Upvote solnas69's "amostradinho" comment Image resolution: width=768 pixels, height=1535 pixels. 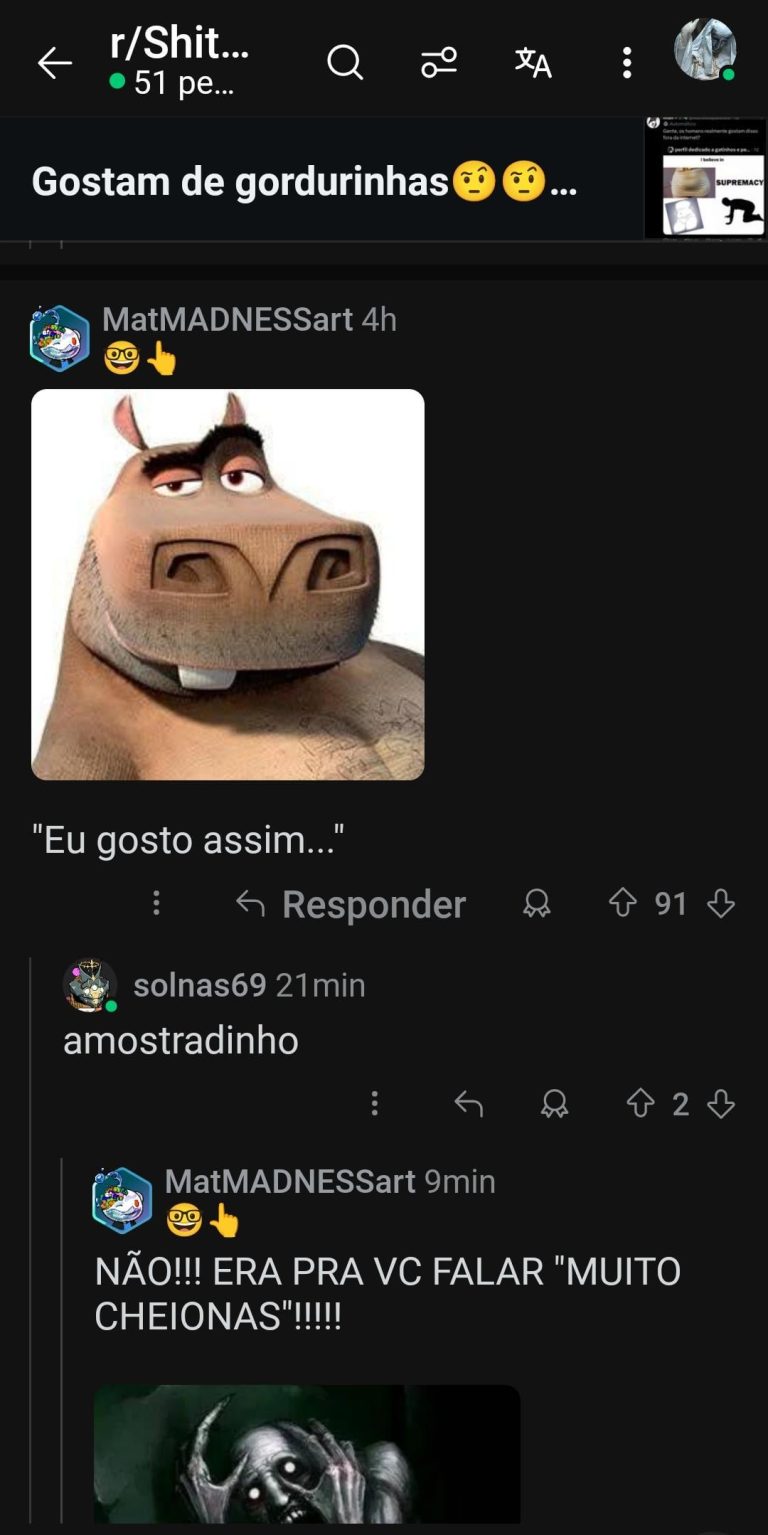pos(640,1104)
